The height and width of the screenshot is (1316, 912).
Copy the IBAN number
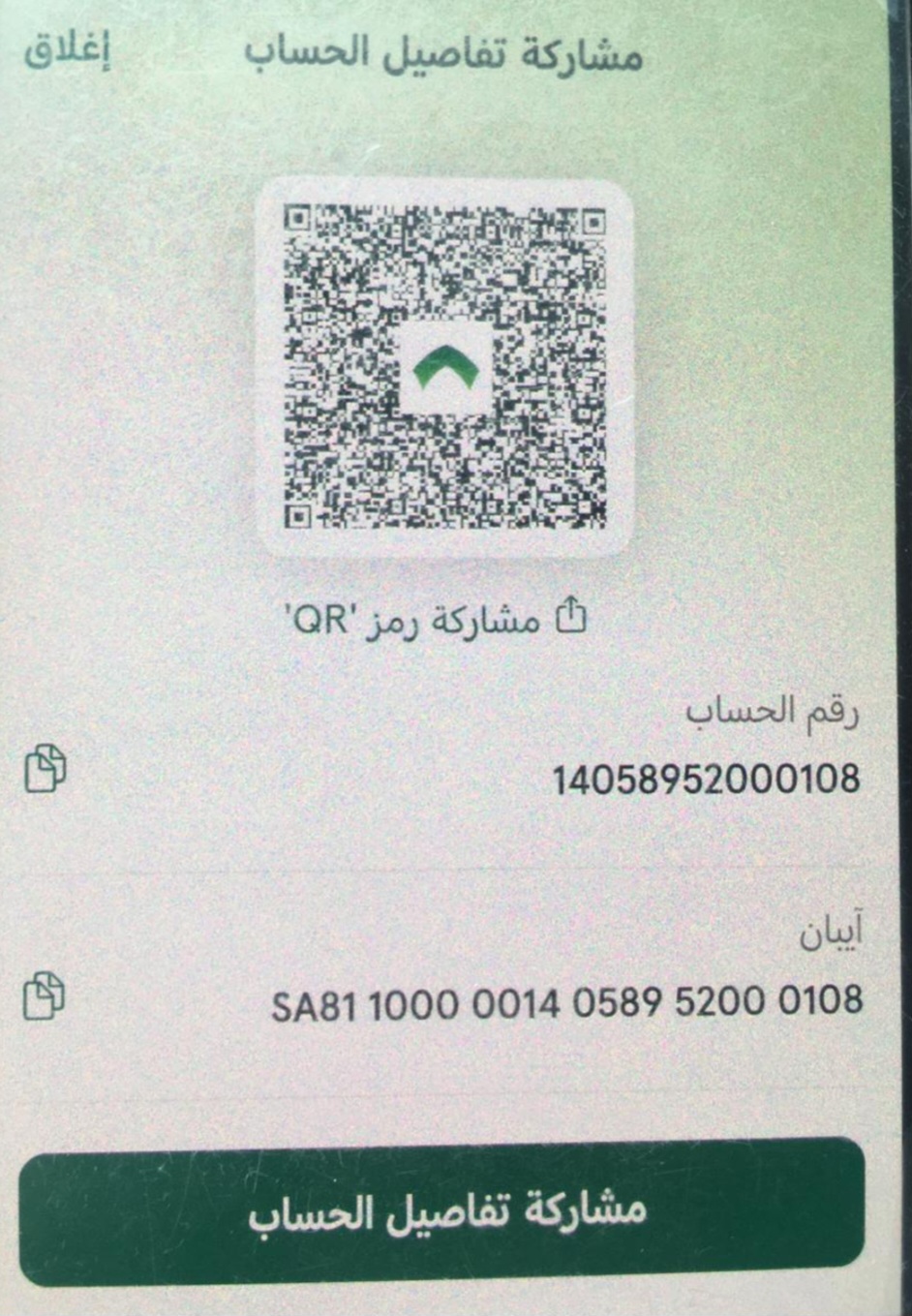coord(46,995)
